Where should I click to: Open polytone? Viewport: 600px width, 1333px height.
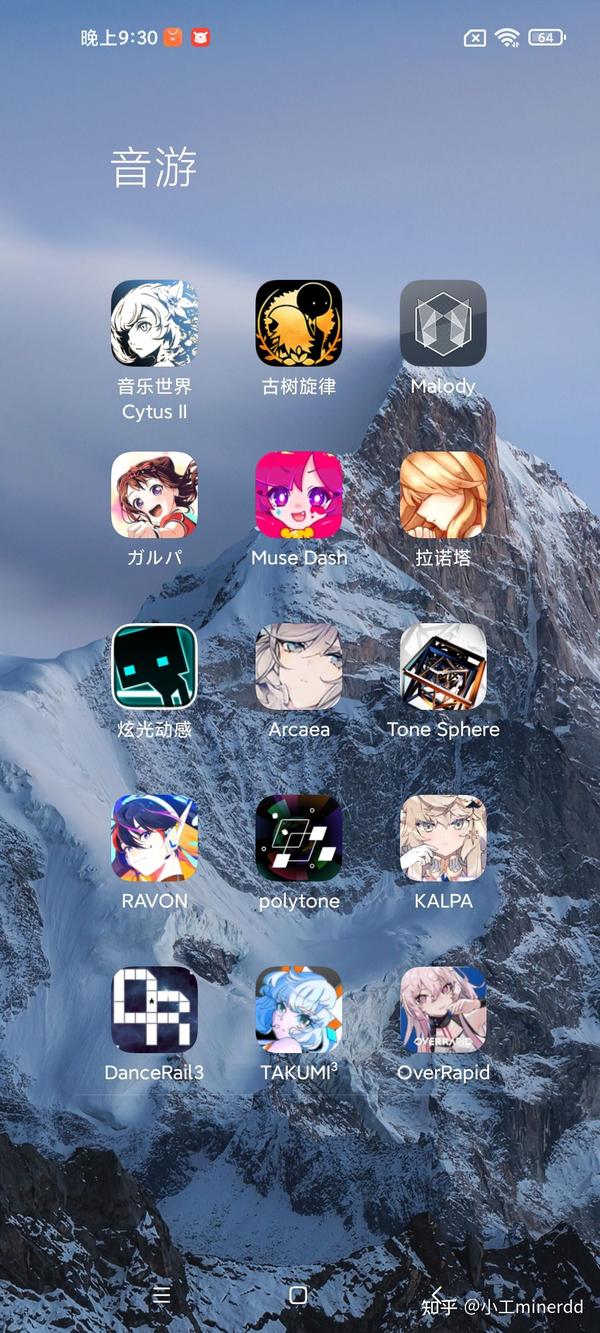pos(298,838)
